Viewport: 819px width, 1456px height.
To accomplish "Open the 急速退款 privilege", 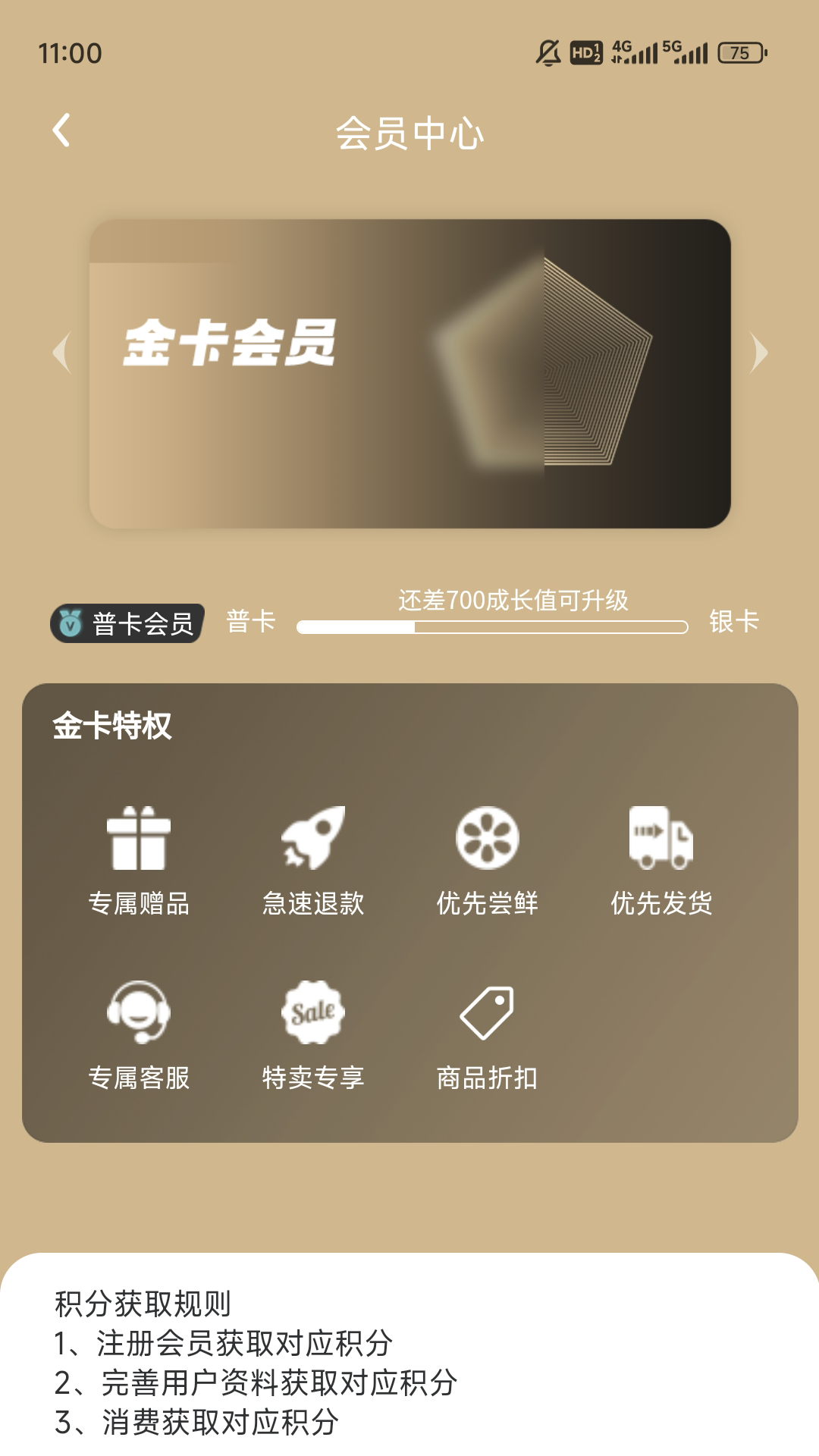I will (313, 861).
